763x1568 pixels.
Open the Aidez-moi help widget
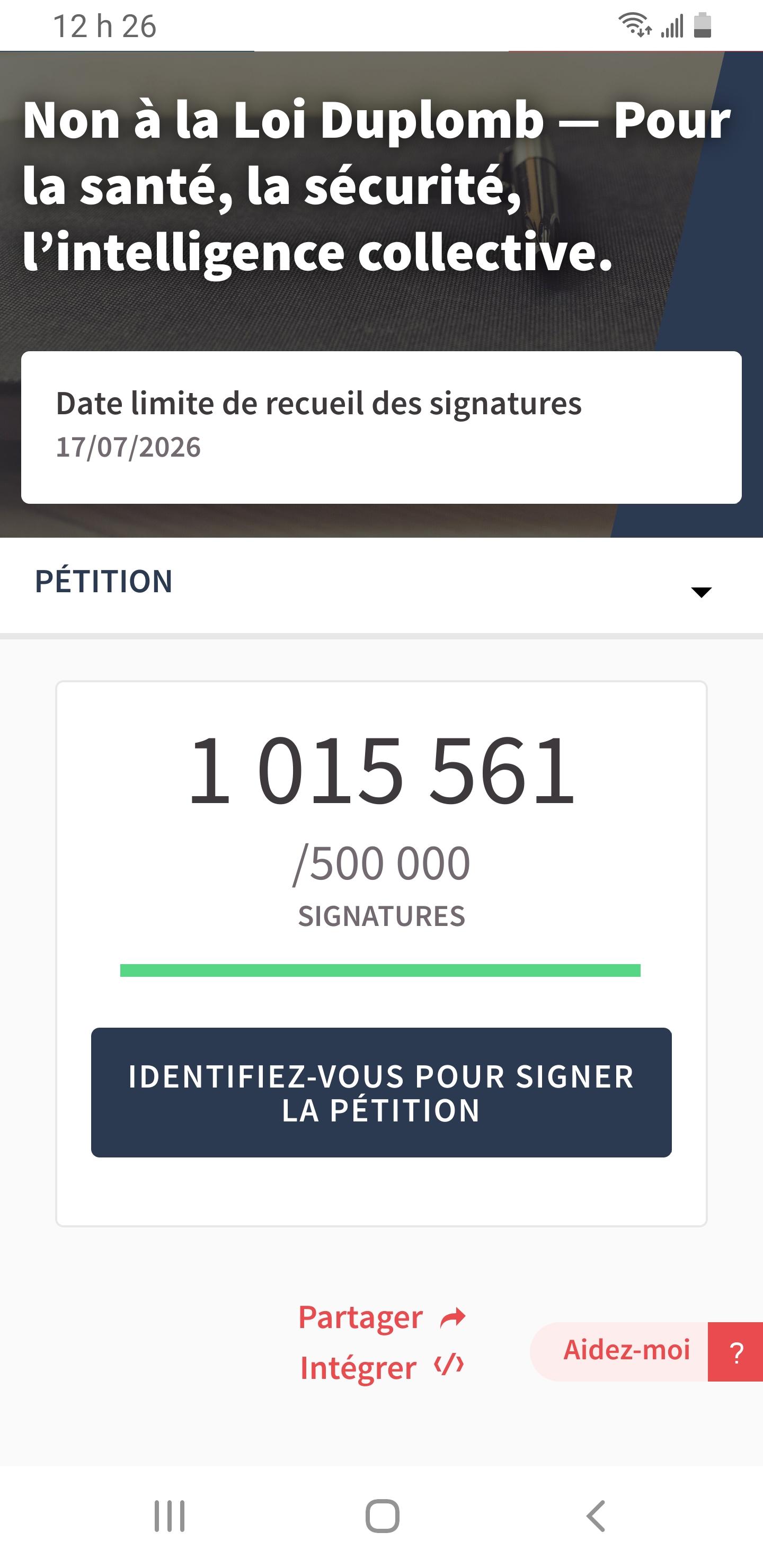646,1351
